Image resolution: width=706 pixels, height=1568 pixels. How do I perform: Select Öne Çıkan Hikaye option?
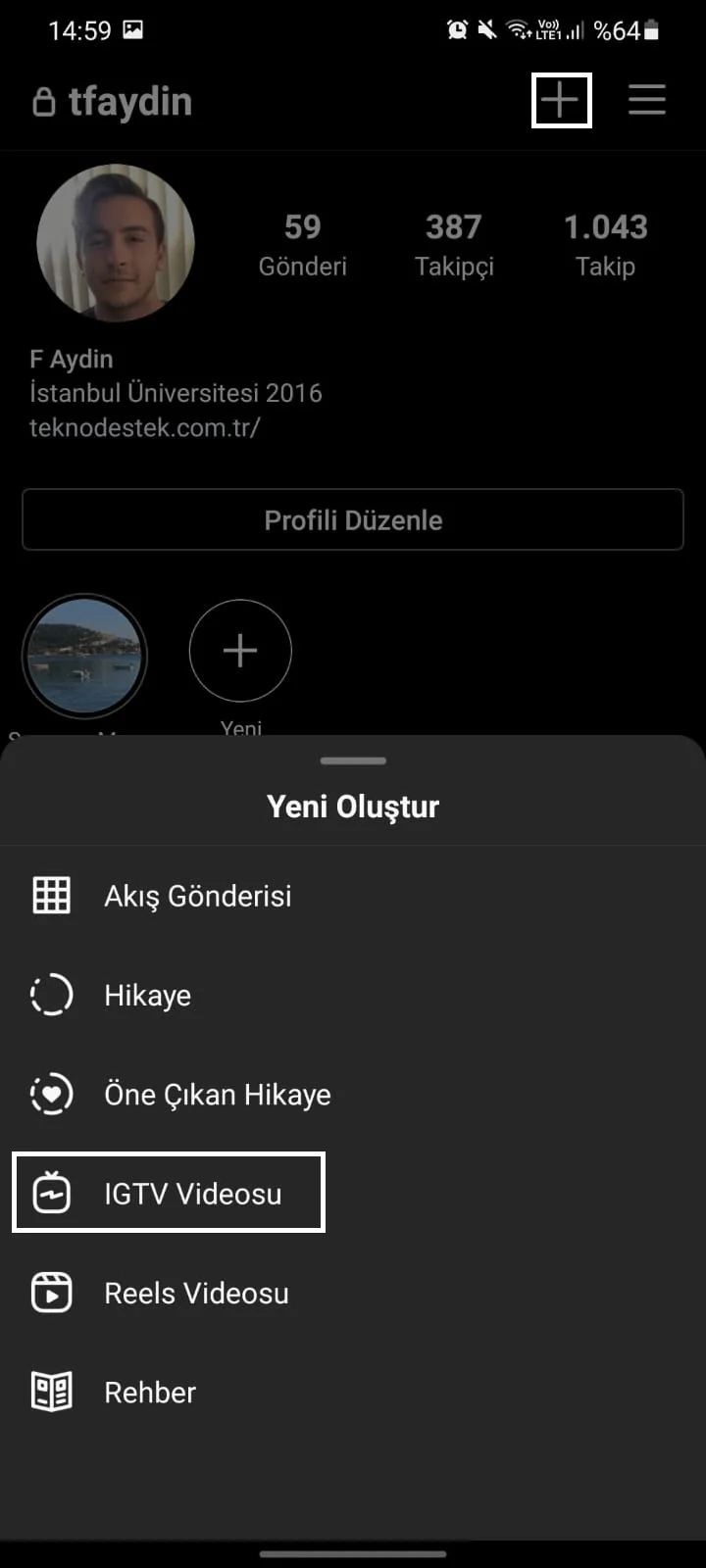[217, 1095]
